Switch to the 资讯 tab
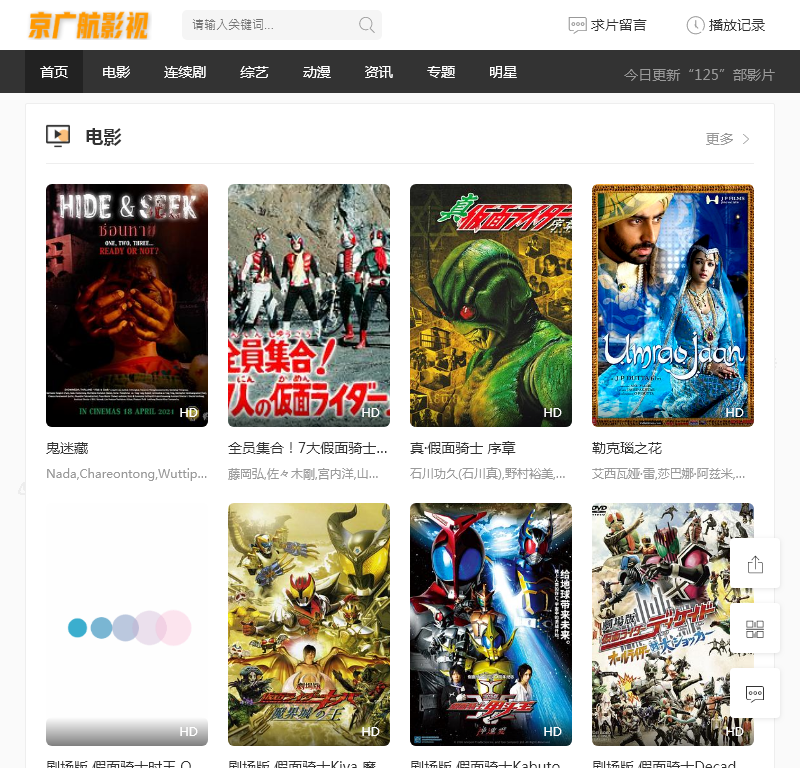This screenshot has width=800, height=768. [x=379, y=72]
